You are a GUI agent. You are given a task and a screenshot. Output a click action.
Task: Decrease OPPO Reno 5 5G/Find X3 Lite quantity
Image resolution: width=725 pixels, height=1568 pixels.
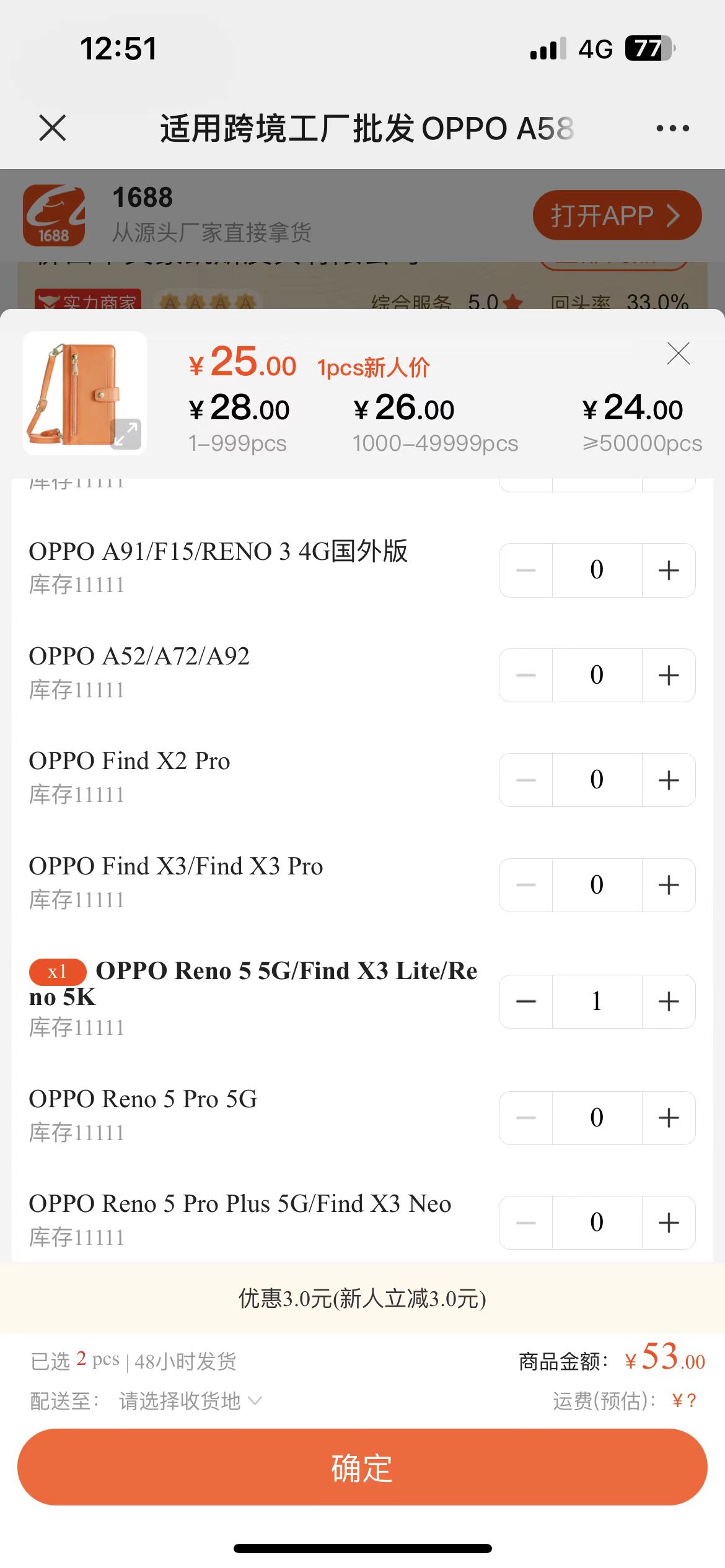pos(526,1001)
